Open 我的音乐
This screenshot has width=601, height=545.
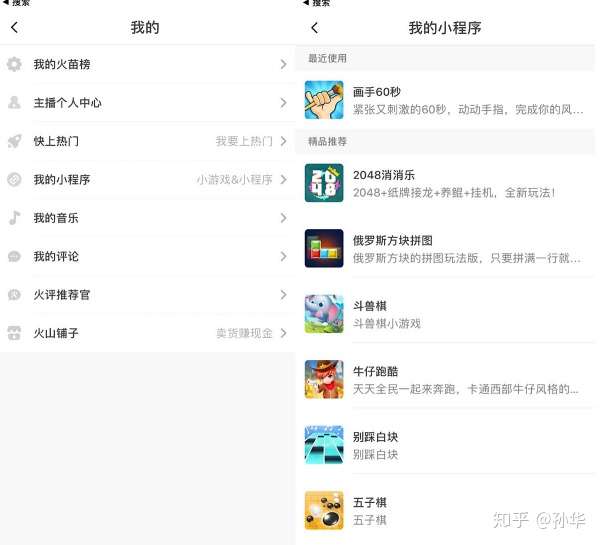[146, 218]
